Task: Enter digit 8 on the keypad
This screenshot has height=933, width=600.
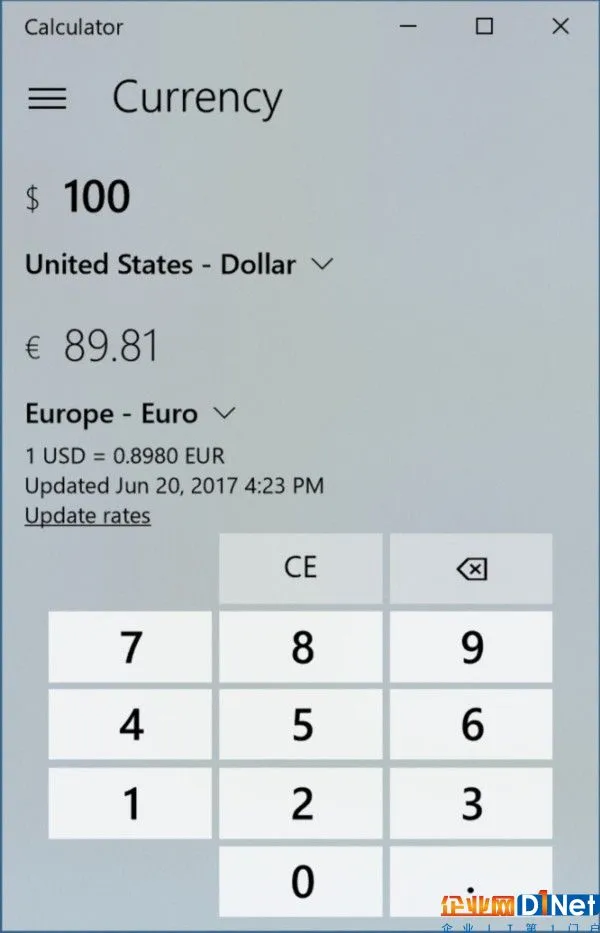Action: 300,647
